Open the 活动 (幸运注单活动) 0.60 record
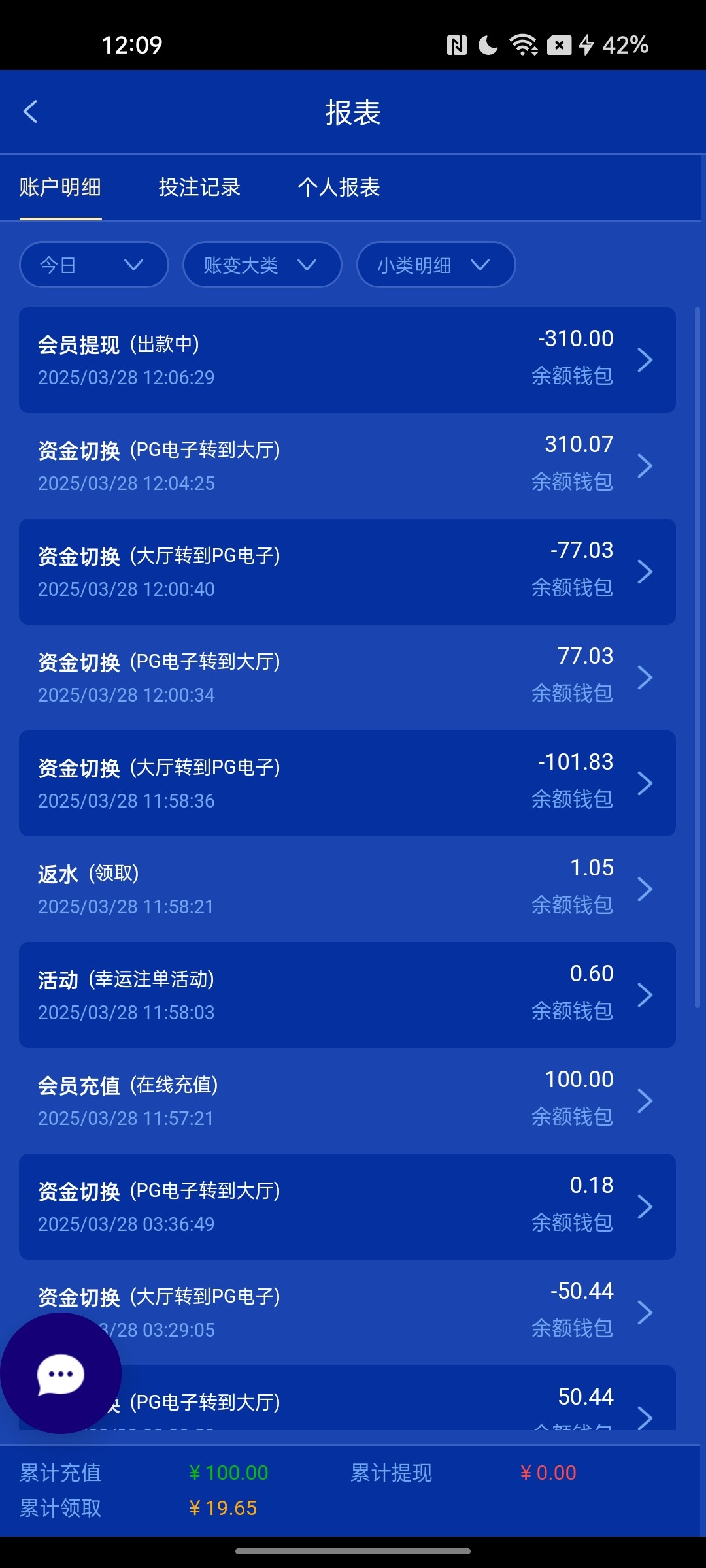706x1568 pixels. click(347, 995)
